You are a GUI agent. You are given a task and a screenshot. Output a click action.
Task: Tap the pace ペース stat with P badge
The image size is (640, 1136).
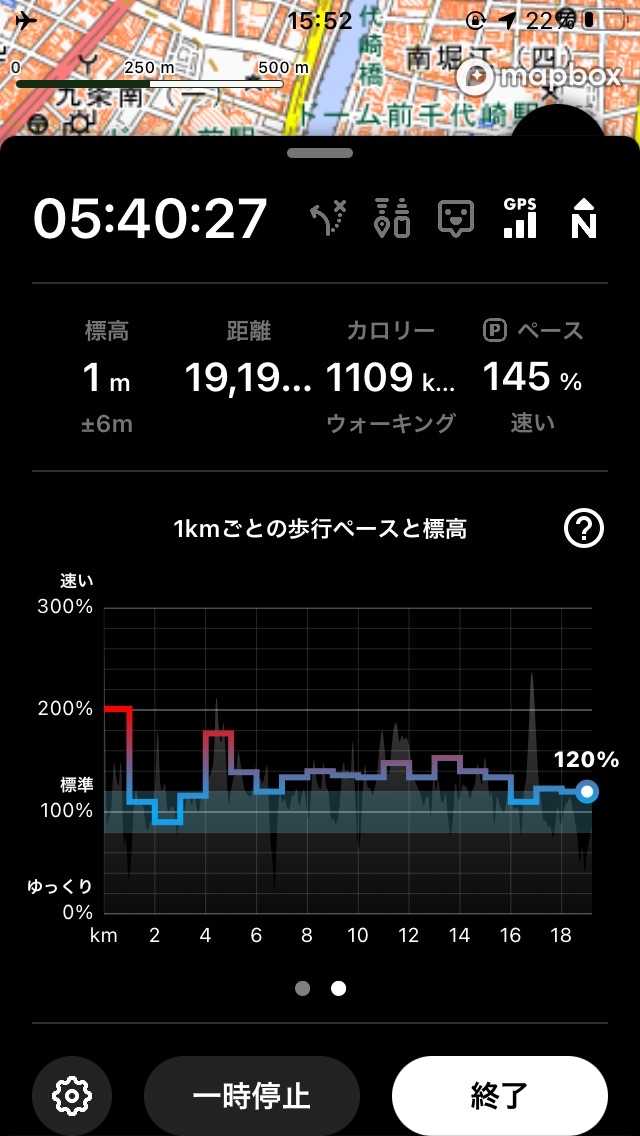click(x=532, y=377)
